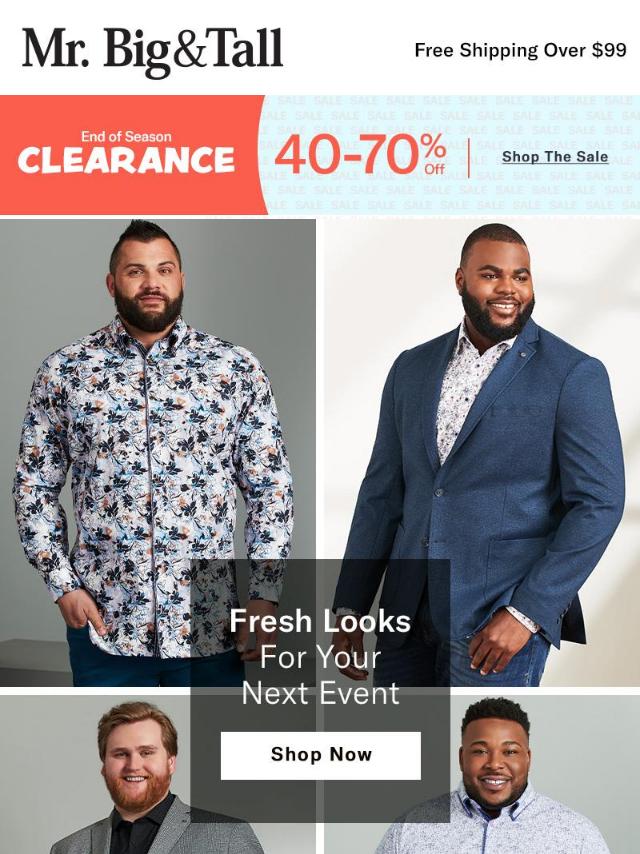Open the Shop The Sale link
This screenshot has height=854, width=640.
(555, 157)
